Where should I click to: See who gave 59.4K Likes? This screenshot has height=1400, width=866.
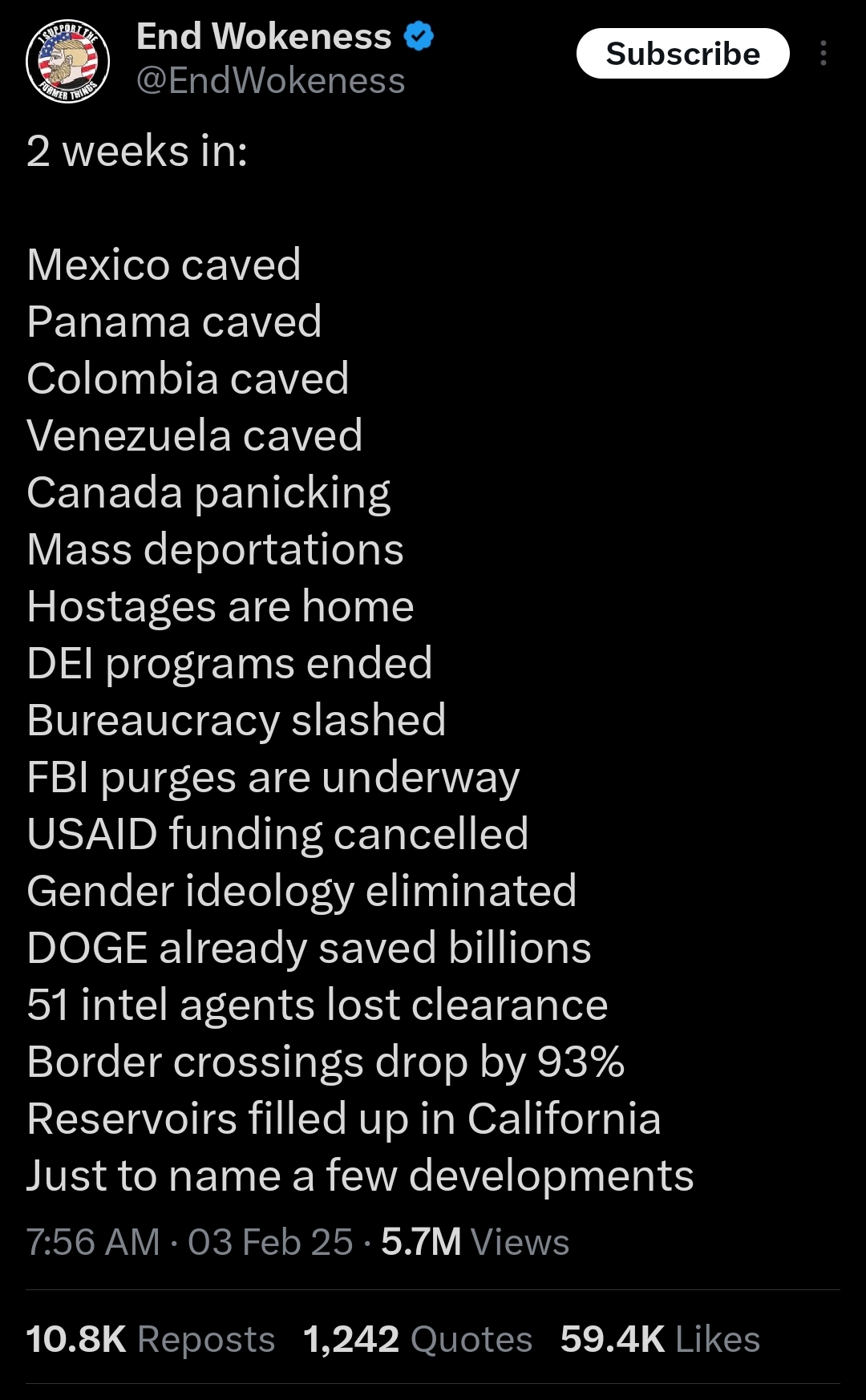(660, 1339)
